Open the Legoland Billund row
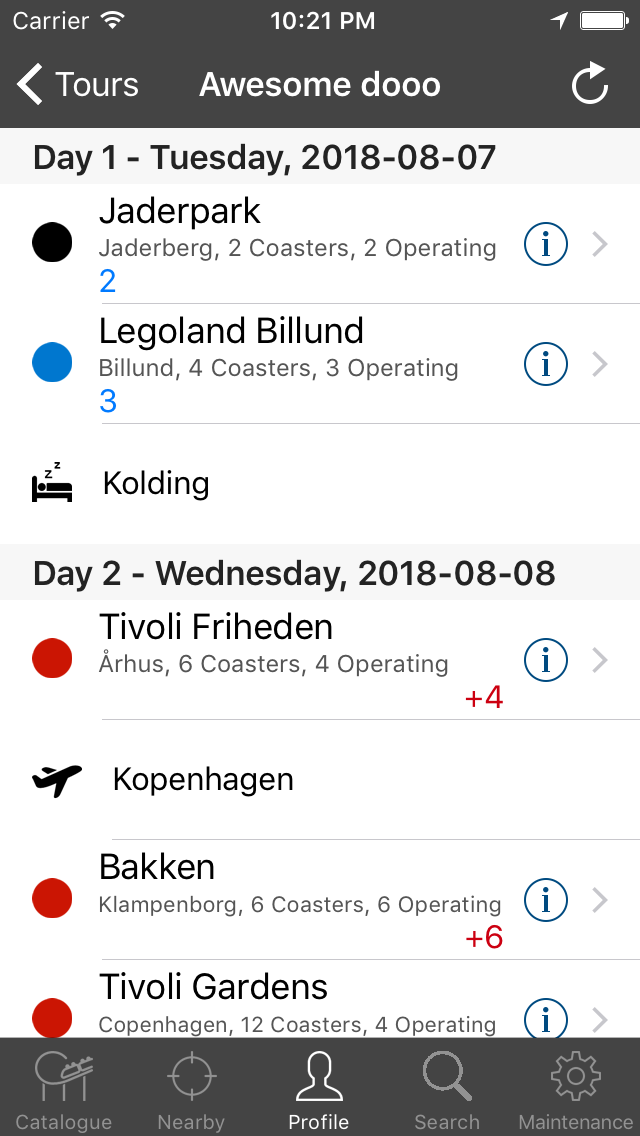This screenshot has width=640, height=1136. coord(320,364)
